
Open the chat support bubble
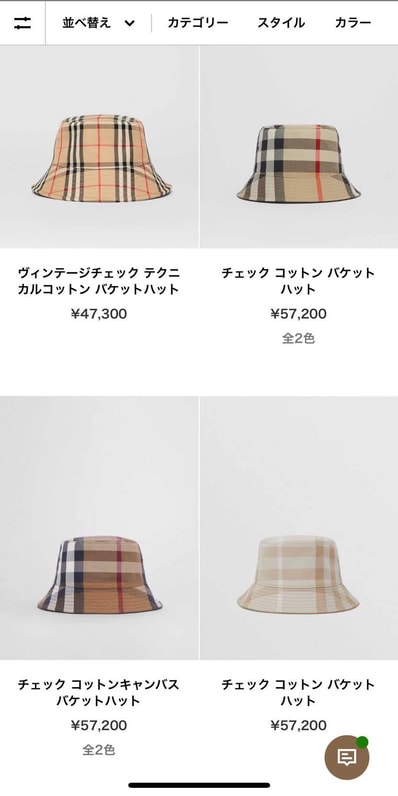[x=347, y=757]
